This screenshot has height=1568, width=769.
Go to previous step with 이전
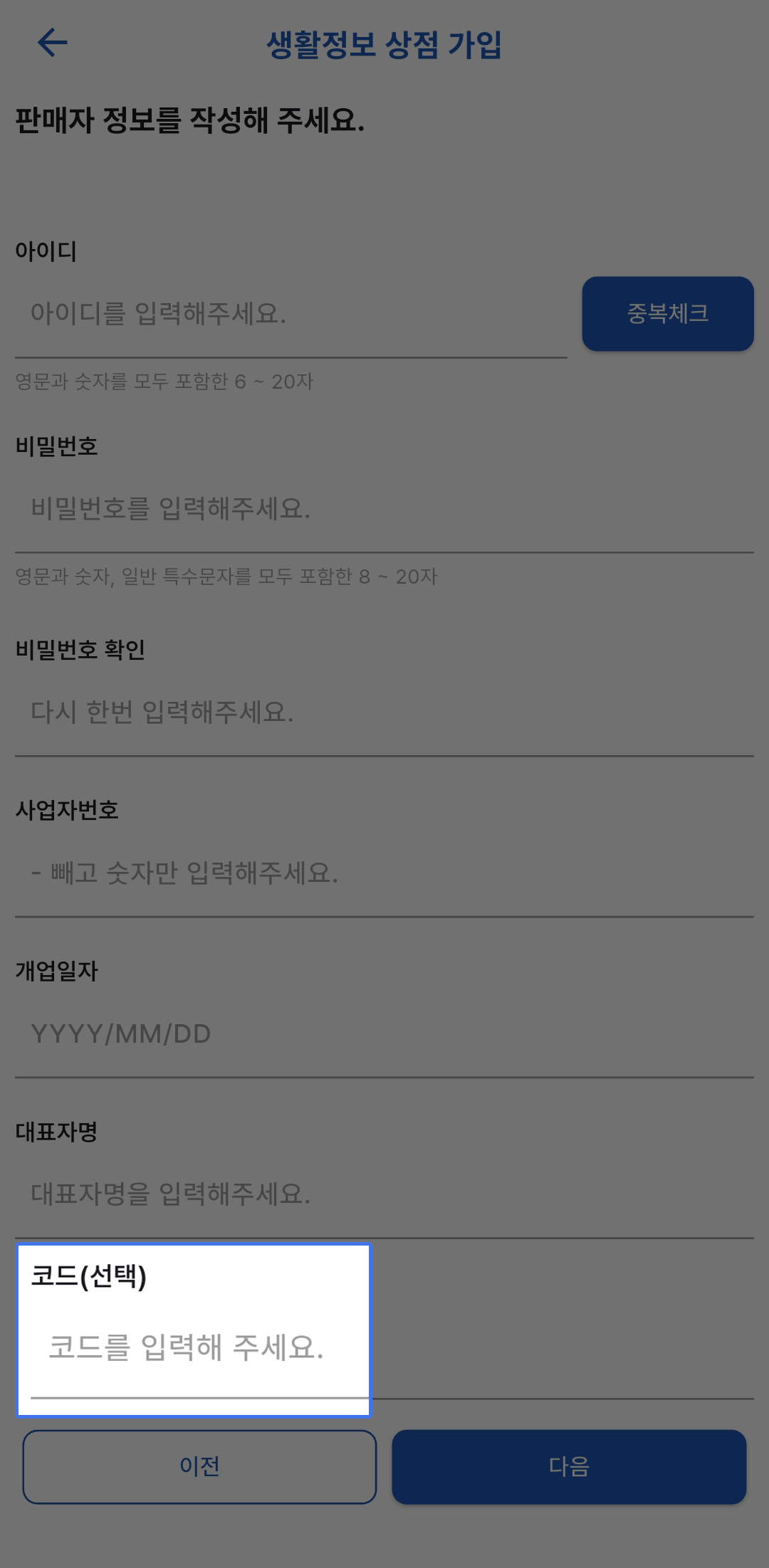click(199, 1467)
